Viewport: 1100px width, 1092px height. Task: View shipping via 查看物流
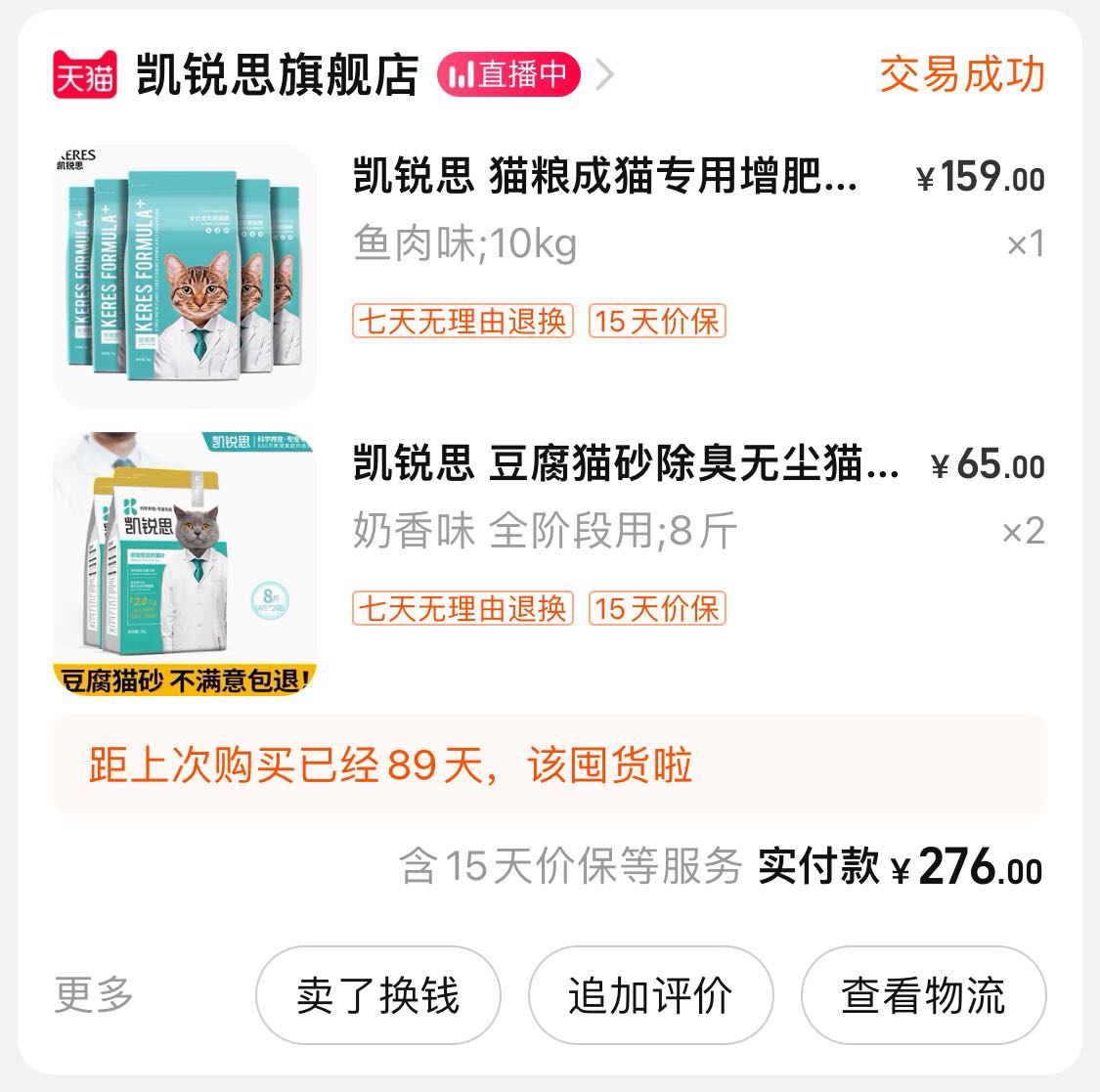(x=923, y=996)
